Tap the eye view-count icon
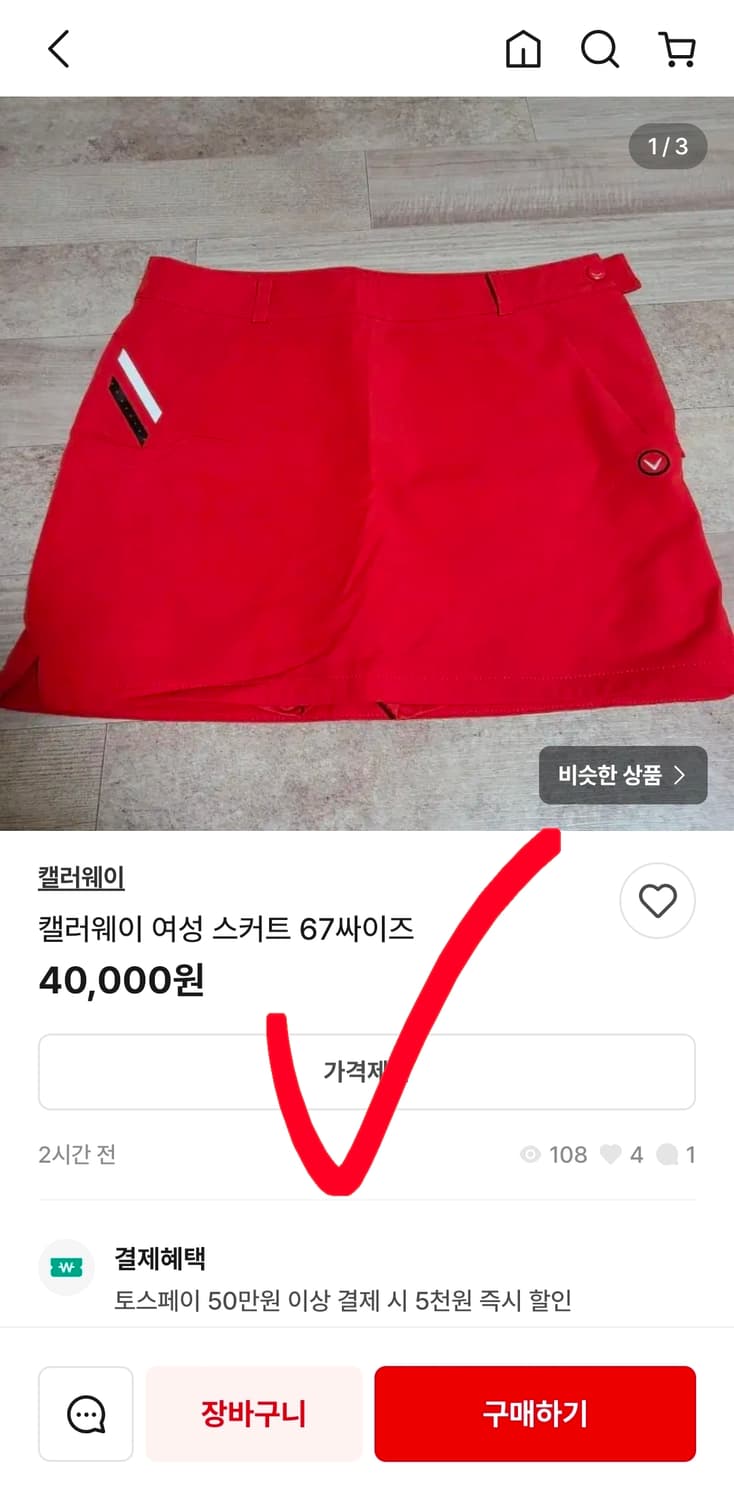 (528, 1155)
